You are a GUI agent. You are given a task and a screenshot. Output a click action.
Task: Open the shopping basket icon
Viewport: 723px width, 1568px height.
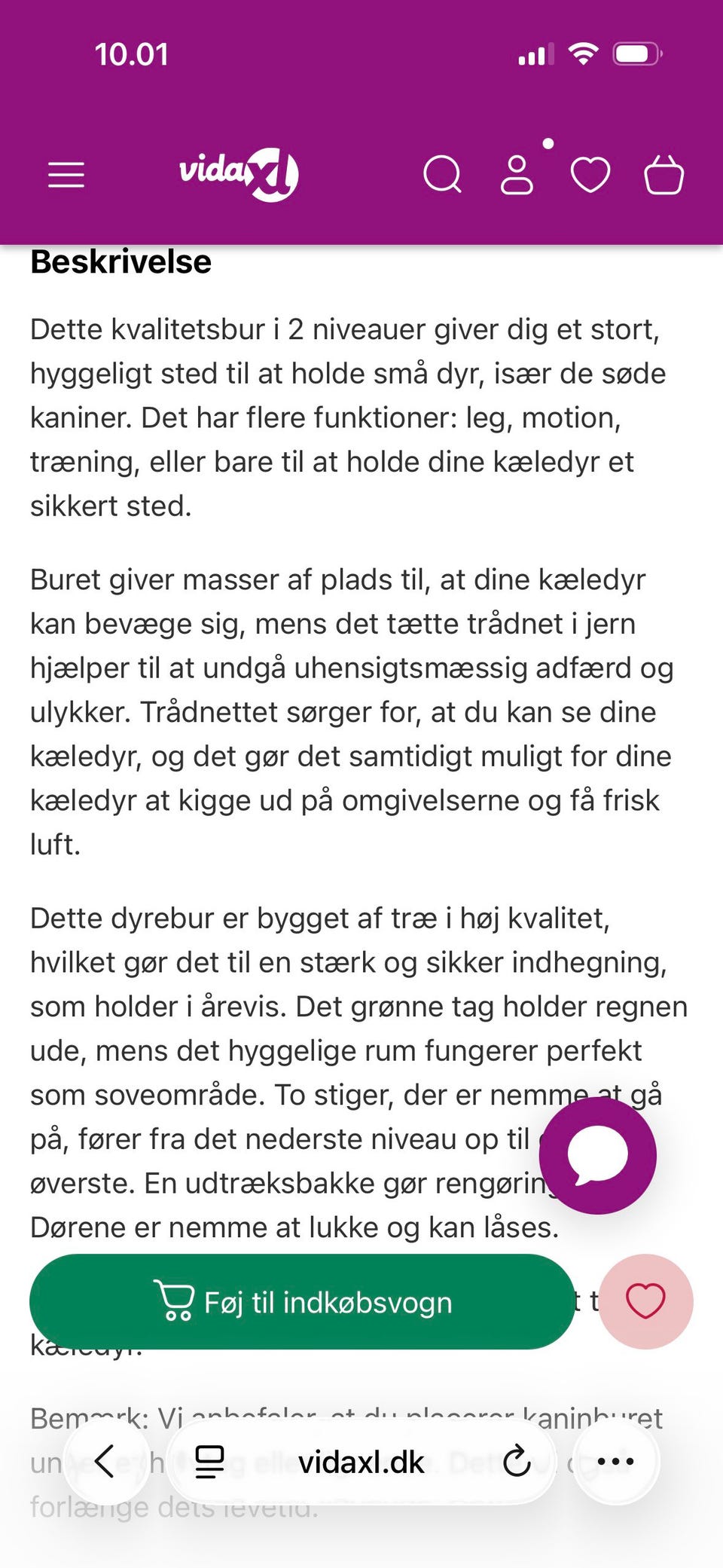(664, 175)
